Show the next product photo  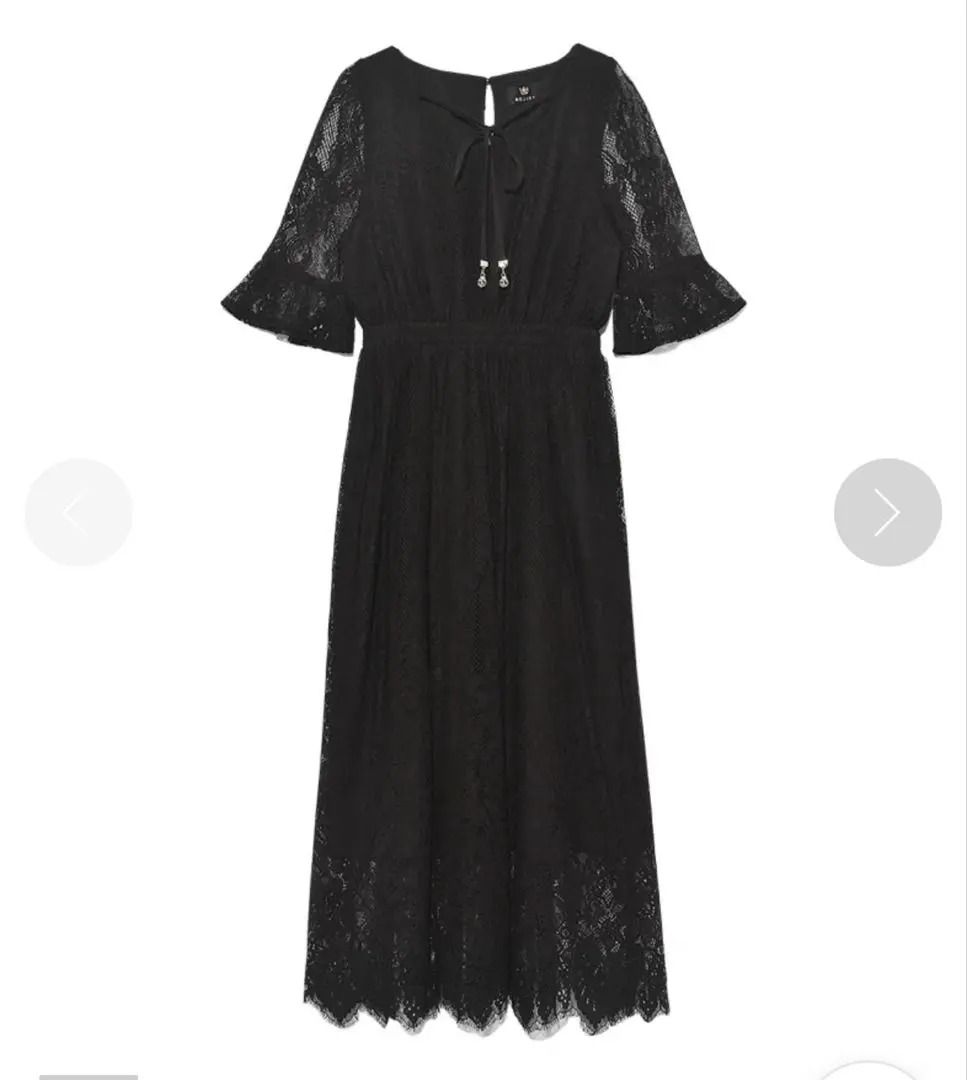887,512
